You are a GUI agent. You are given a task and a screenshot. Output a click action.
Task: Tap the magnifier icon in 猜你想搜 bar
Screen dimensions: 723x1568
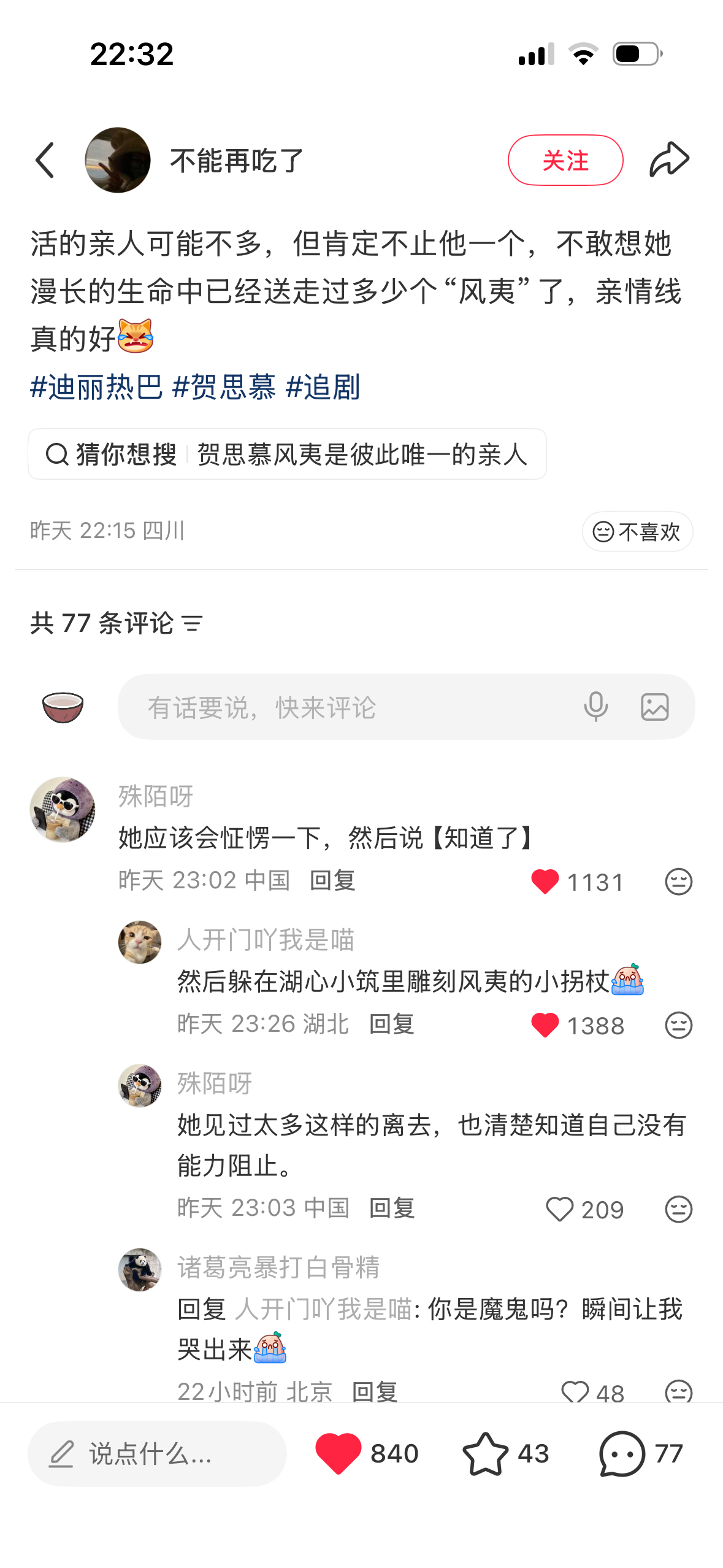tap(57, 454)
